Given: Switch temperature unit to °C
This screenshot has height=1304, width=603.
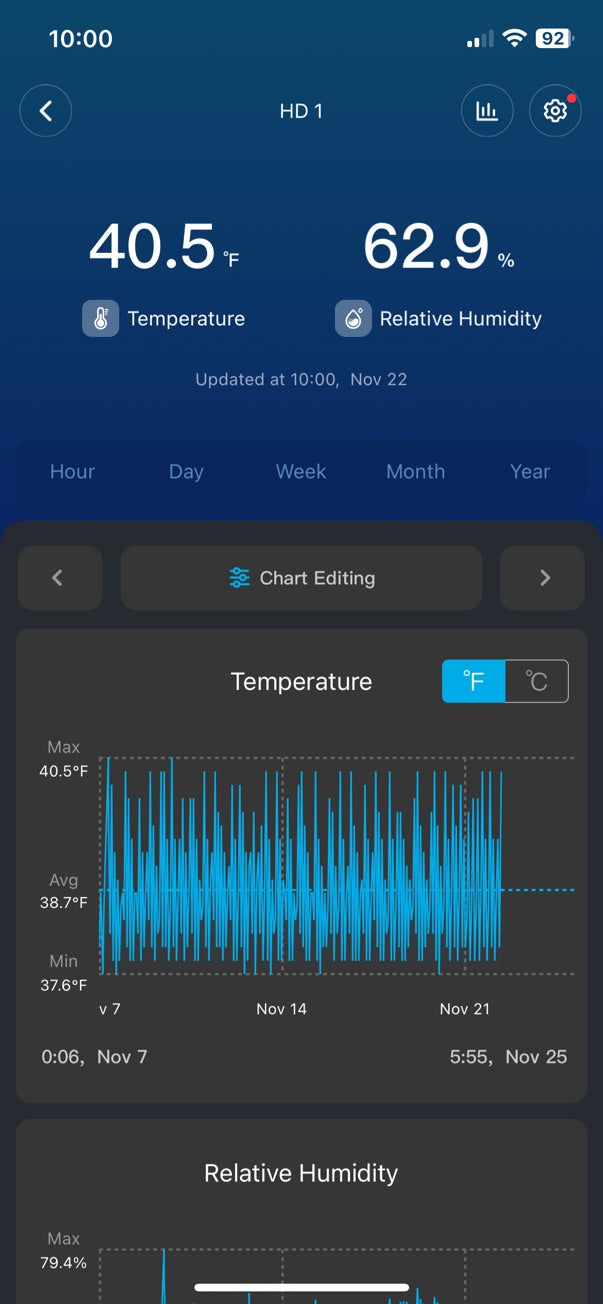Looking at the screenshot, I should (537, 682).
